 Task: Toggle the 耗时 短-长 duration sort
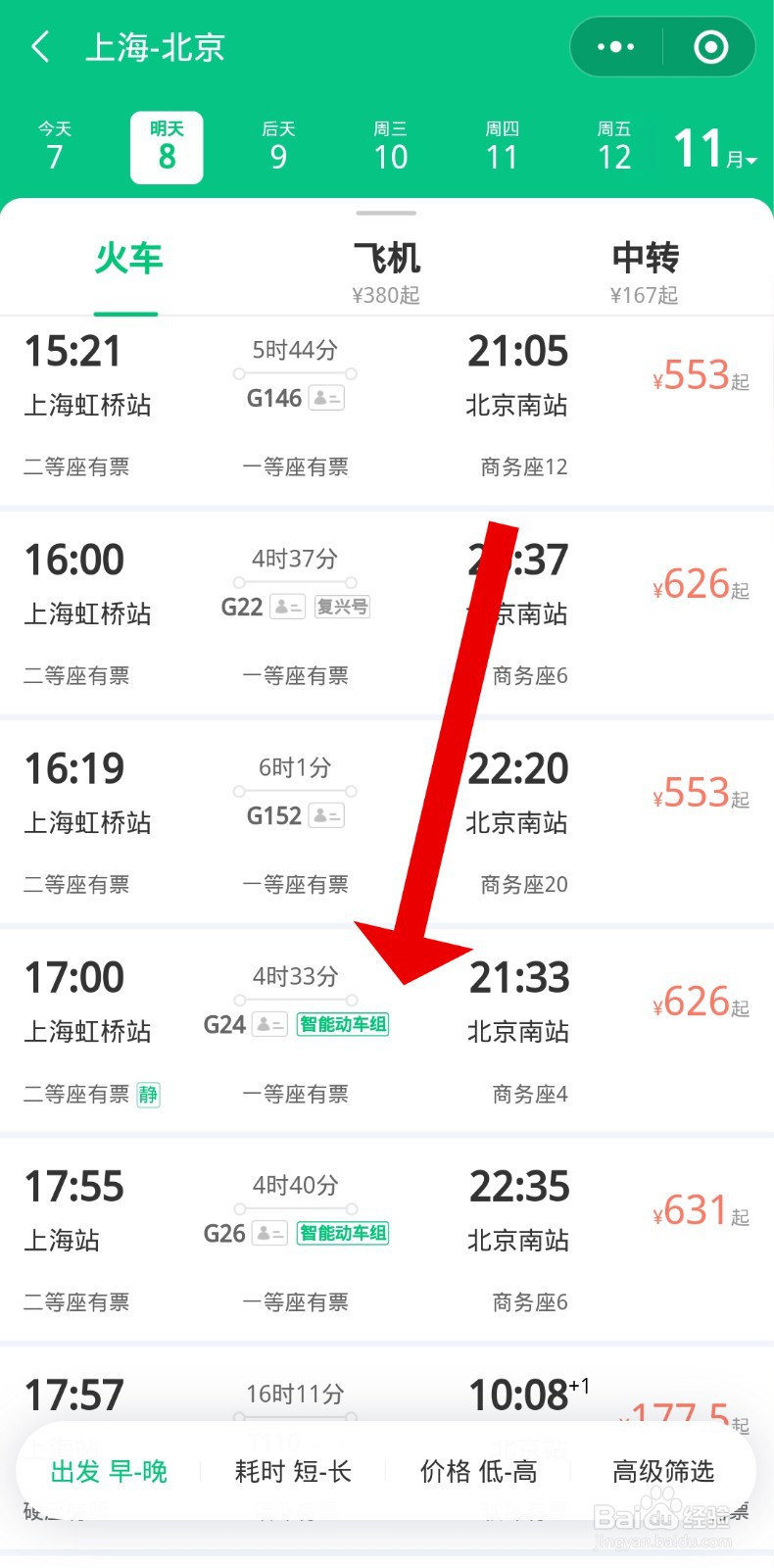[292, 1470]
